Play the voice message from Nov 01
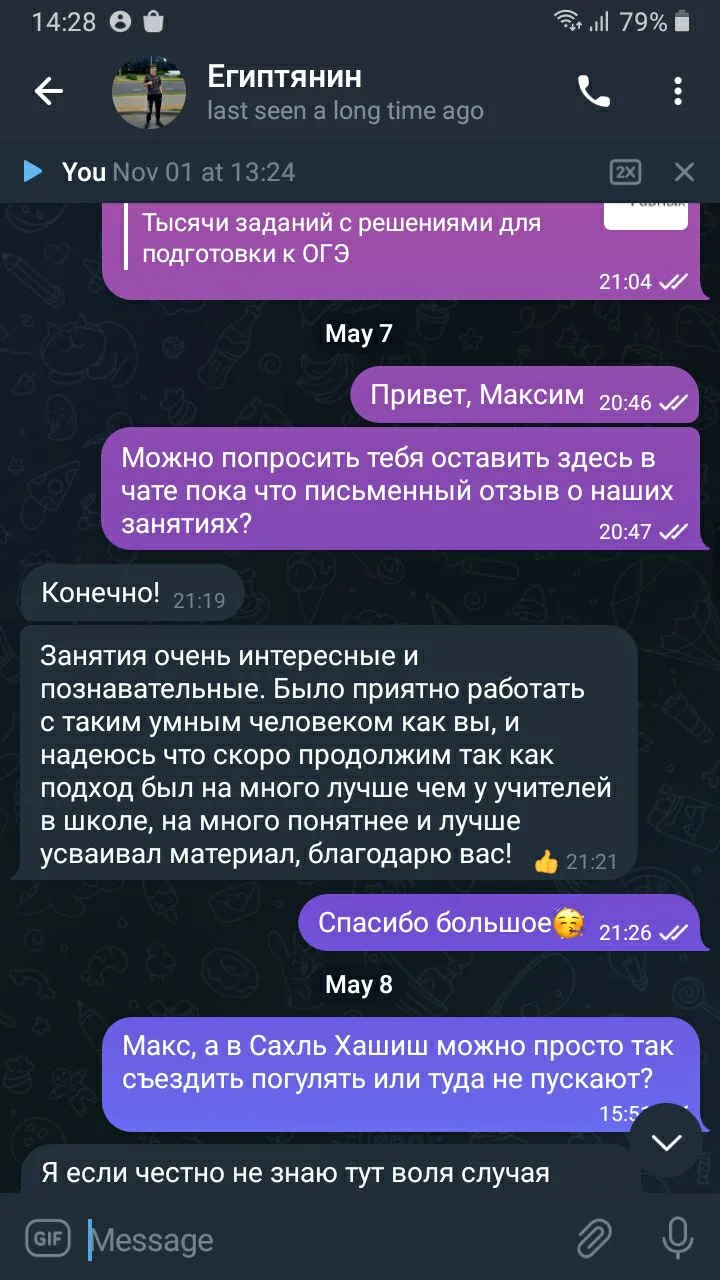Image resolution: width=720 pixels, height=1280 pixels. click(33, 172)
